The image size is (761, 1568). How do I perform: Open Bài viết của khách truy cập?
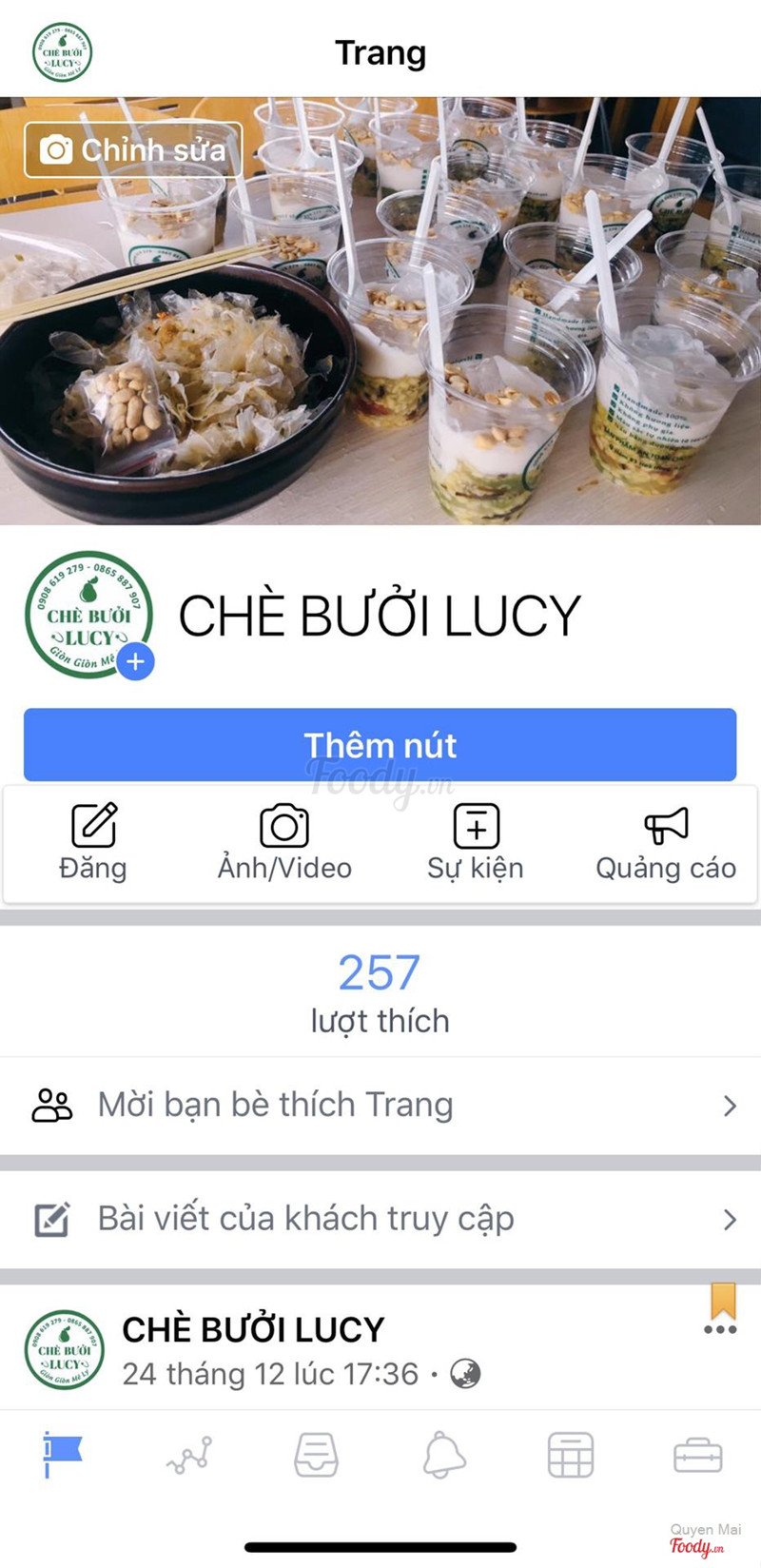pos(380,1219)
